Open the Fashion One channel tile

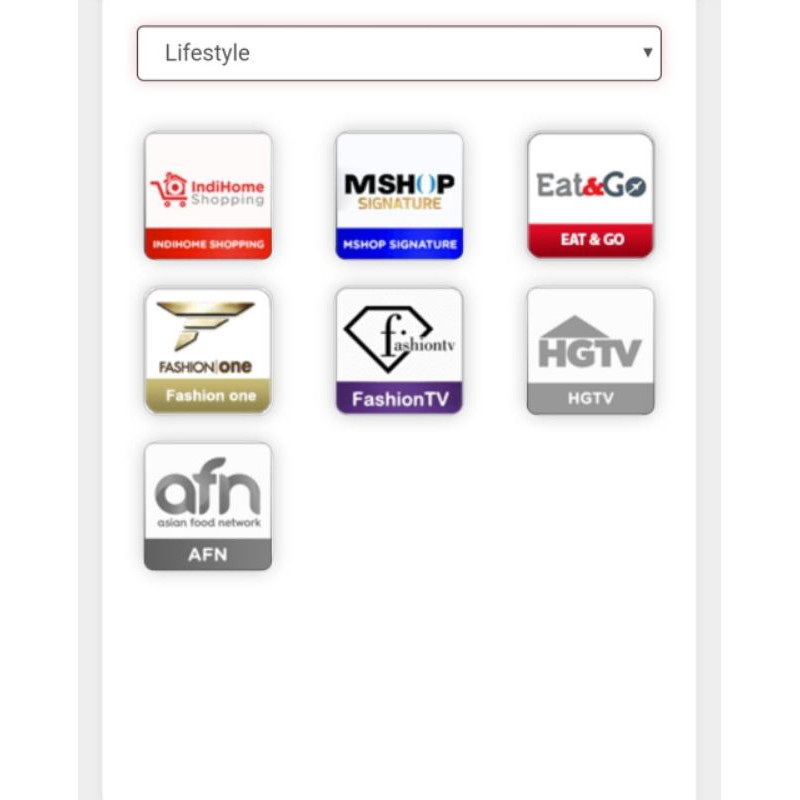tap(208, 351)
